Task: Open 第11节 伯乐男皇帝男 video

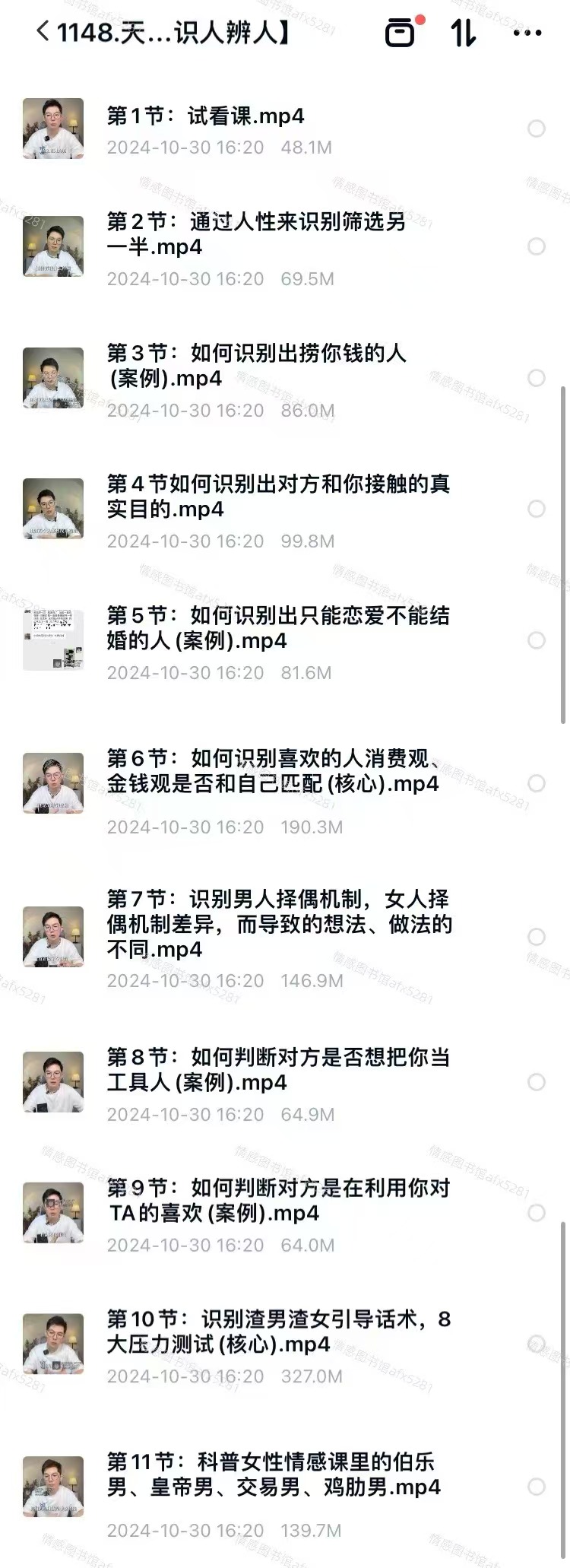Action: click(274, 1474)
